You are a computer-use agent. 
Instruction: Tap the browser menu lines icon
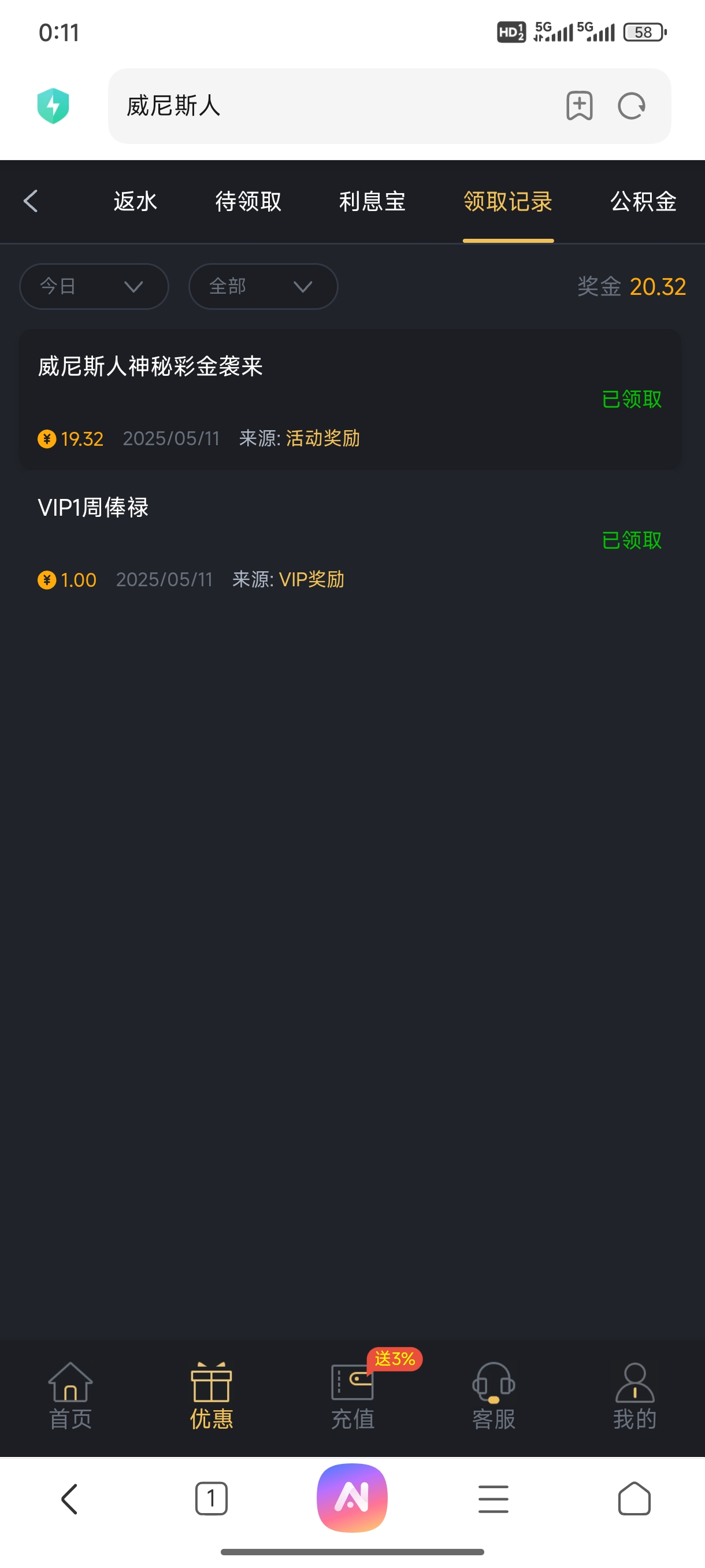(493, 1499)
